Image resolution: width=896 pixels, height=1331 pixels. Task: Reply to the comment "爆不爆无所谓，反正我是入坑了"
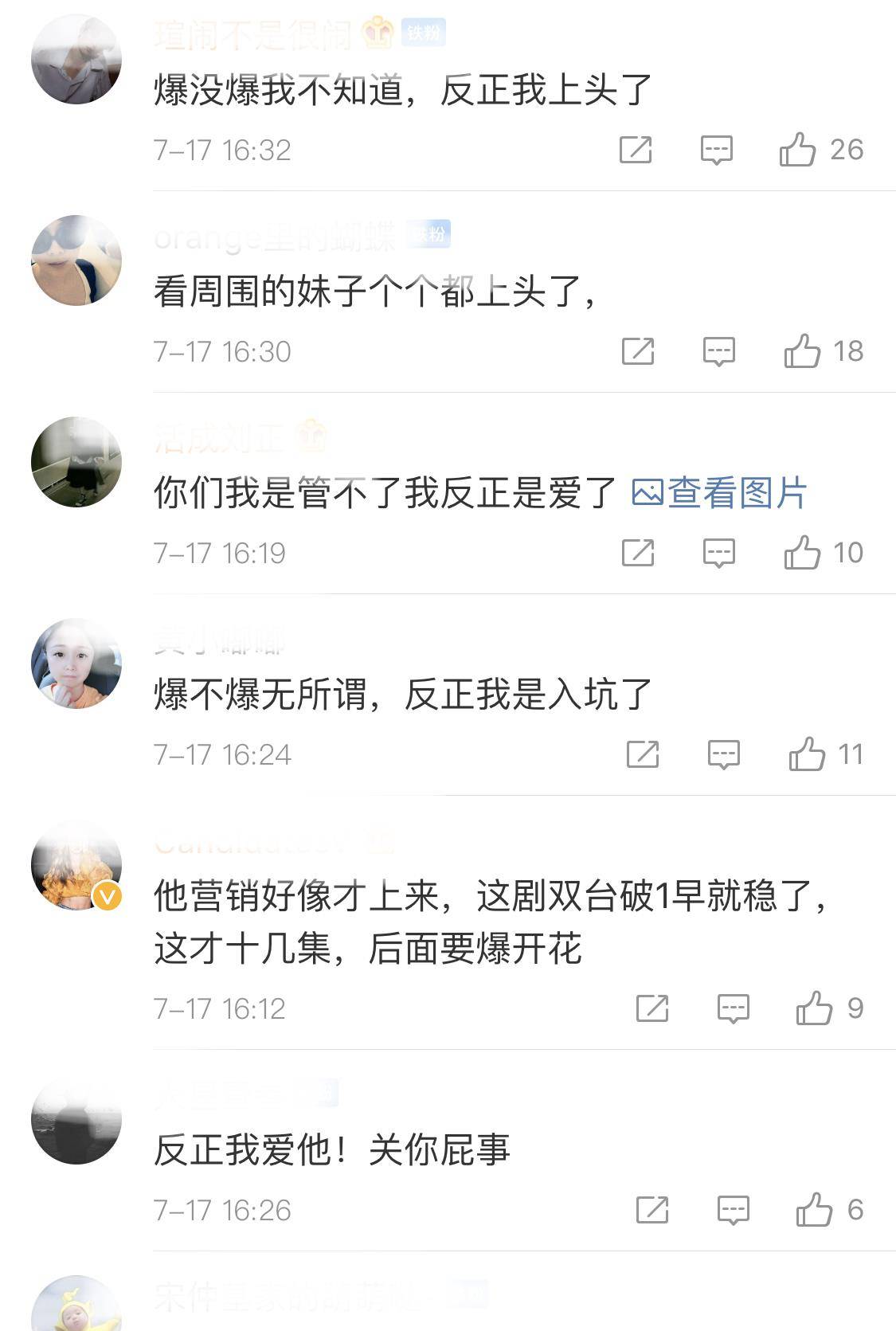[x=723, y=754]
